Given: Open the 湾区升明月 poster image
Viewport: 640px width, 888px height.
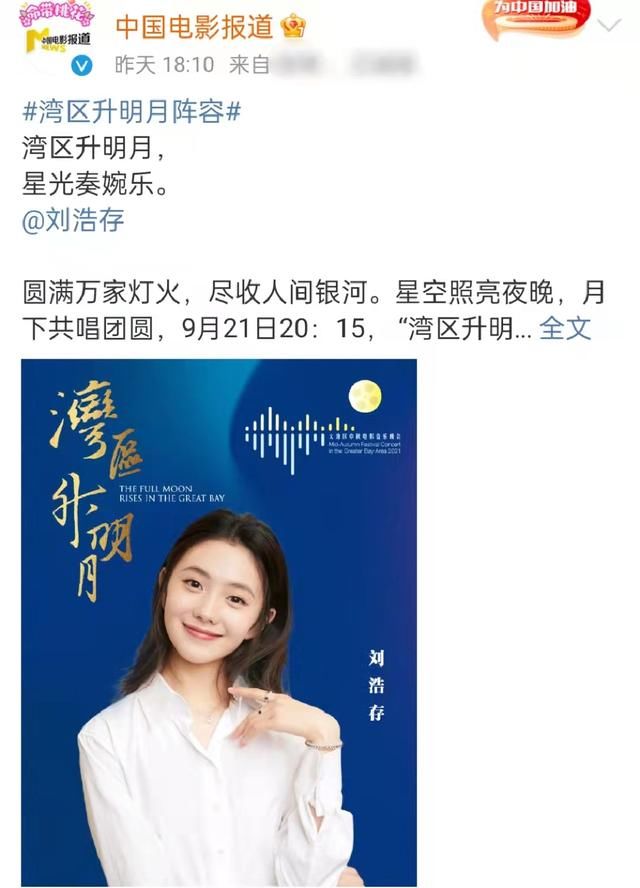Looking at the screenshot, I should (219, 622).
